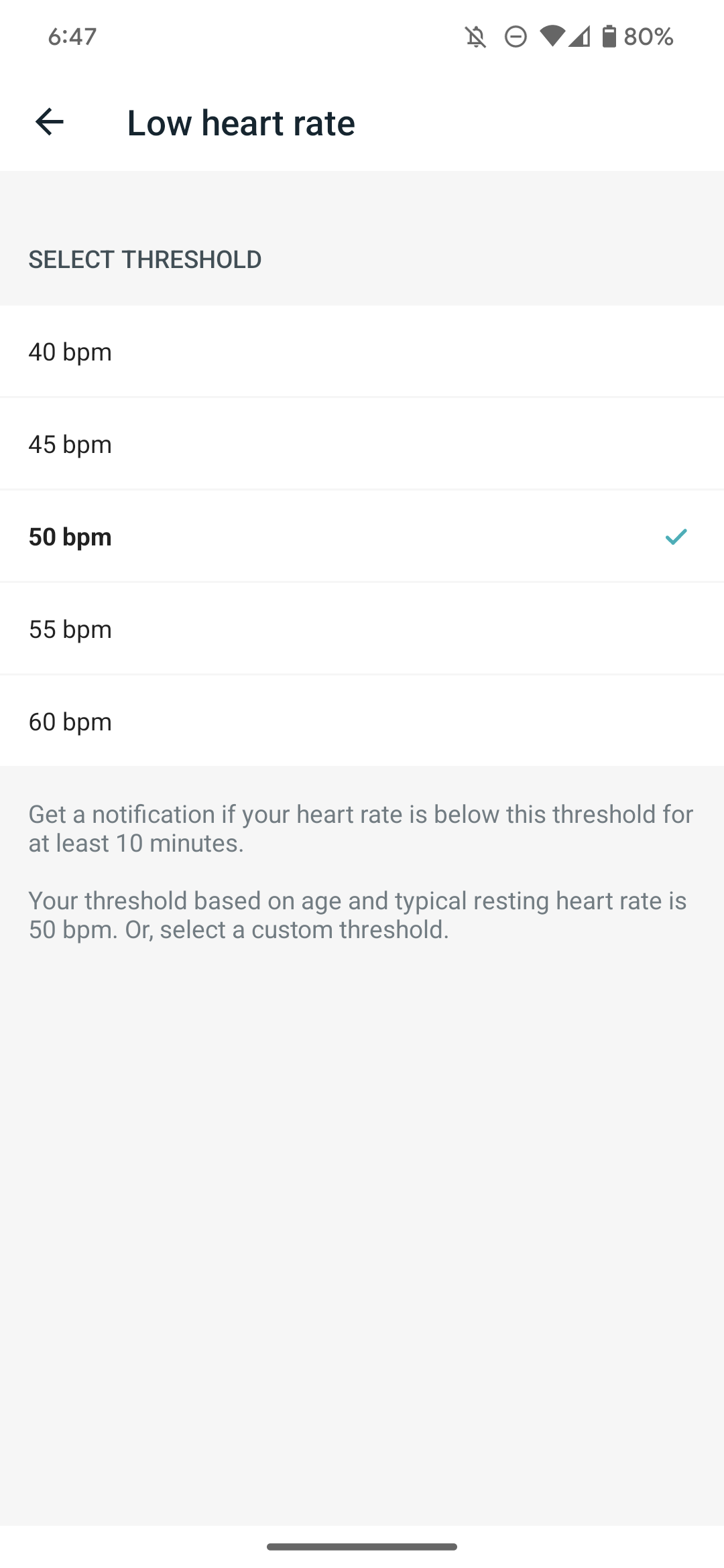The image size is (724, 1568).
Task: Go back from Low heart rate
Action: pos(49,122)
